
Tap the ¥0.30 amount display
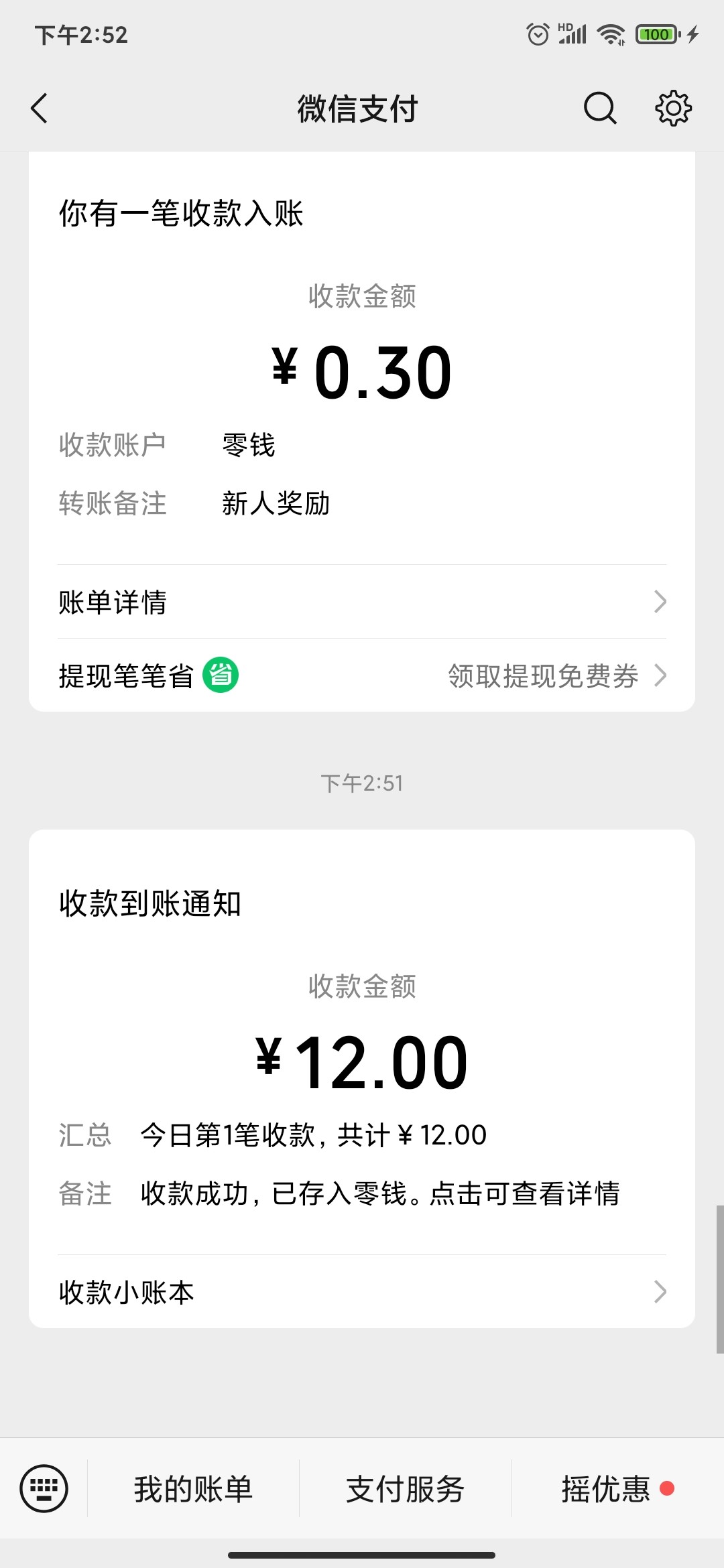(362, 369)
